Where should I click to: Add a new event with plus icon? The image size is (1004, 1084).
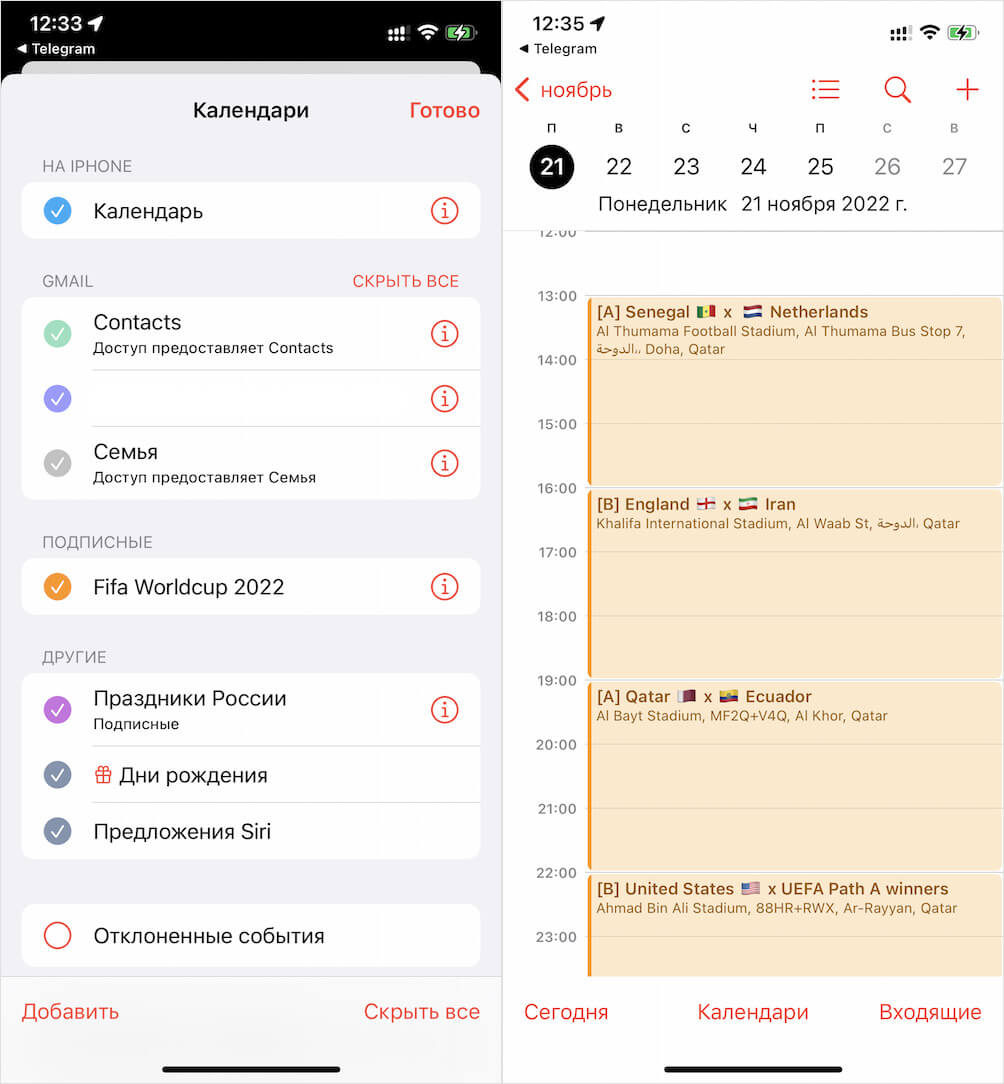point(967,90)
